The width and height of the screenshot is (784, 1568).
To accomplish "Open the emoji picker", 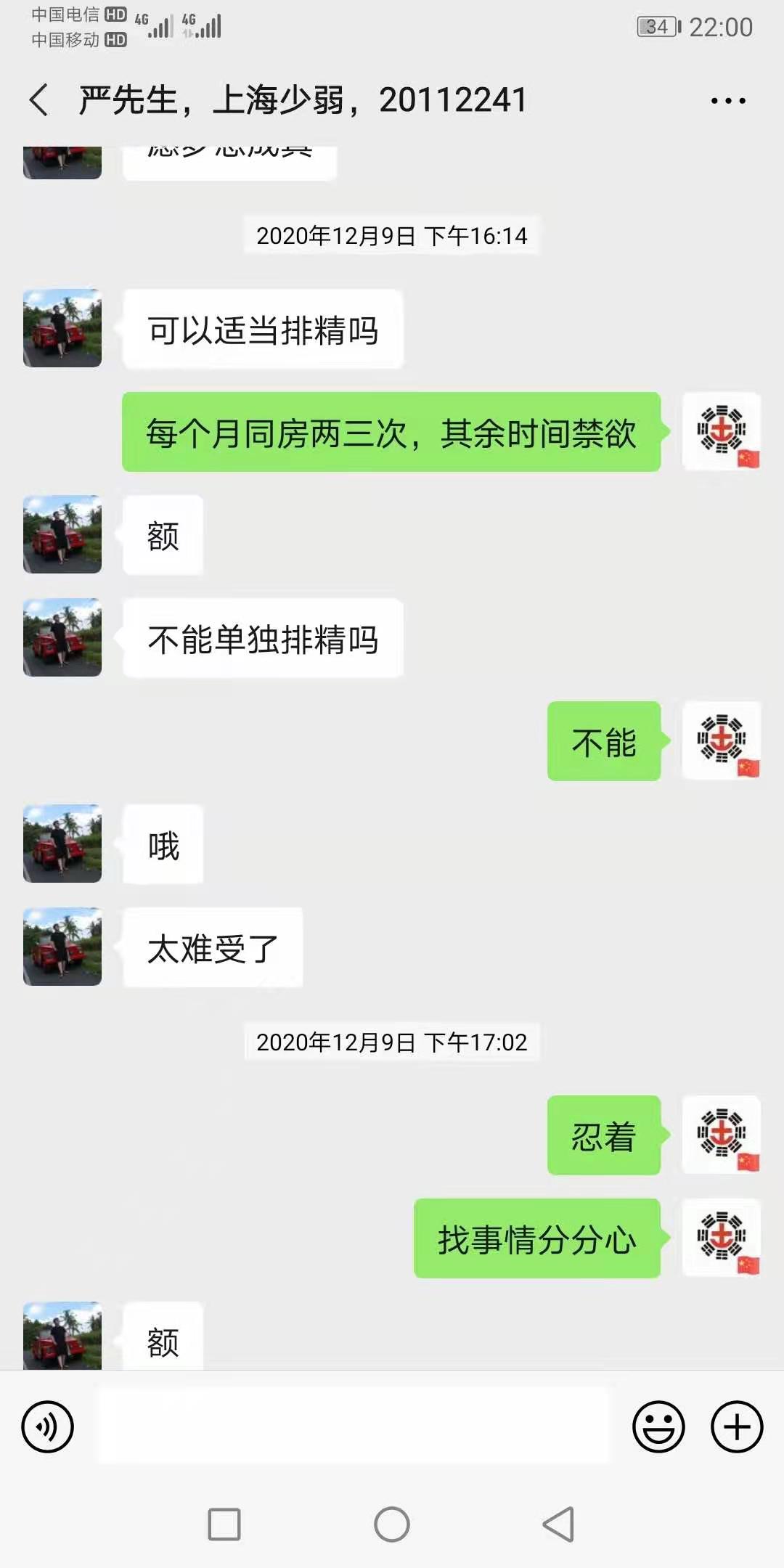I will point(658,1426).
